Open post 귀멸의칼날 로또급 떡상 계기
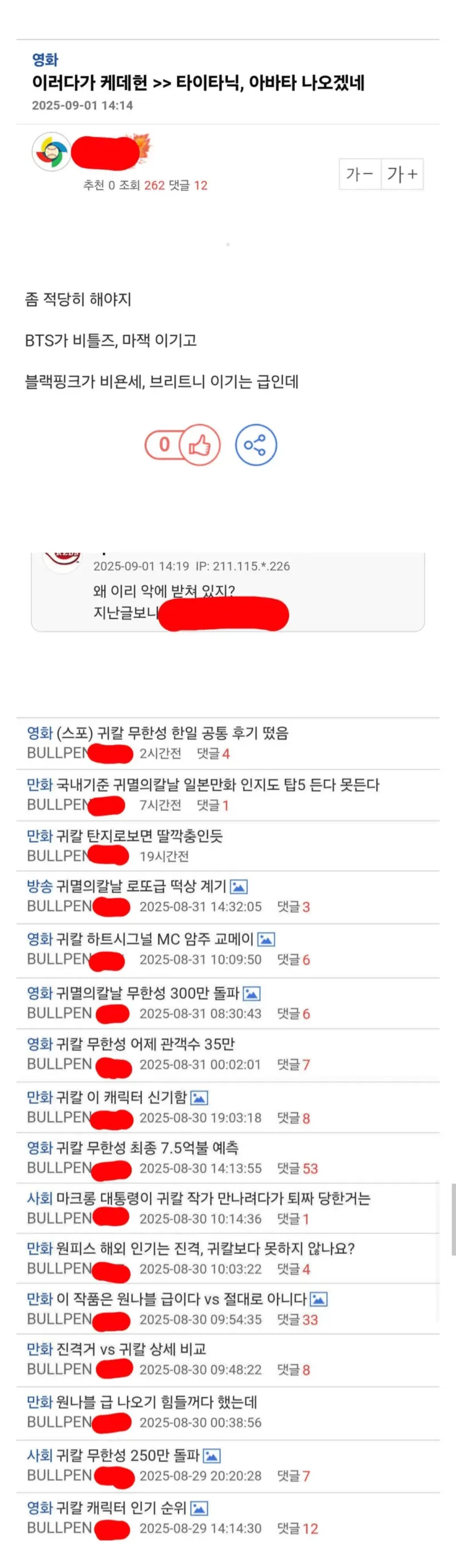 tap(141, 886)
